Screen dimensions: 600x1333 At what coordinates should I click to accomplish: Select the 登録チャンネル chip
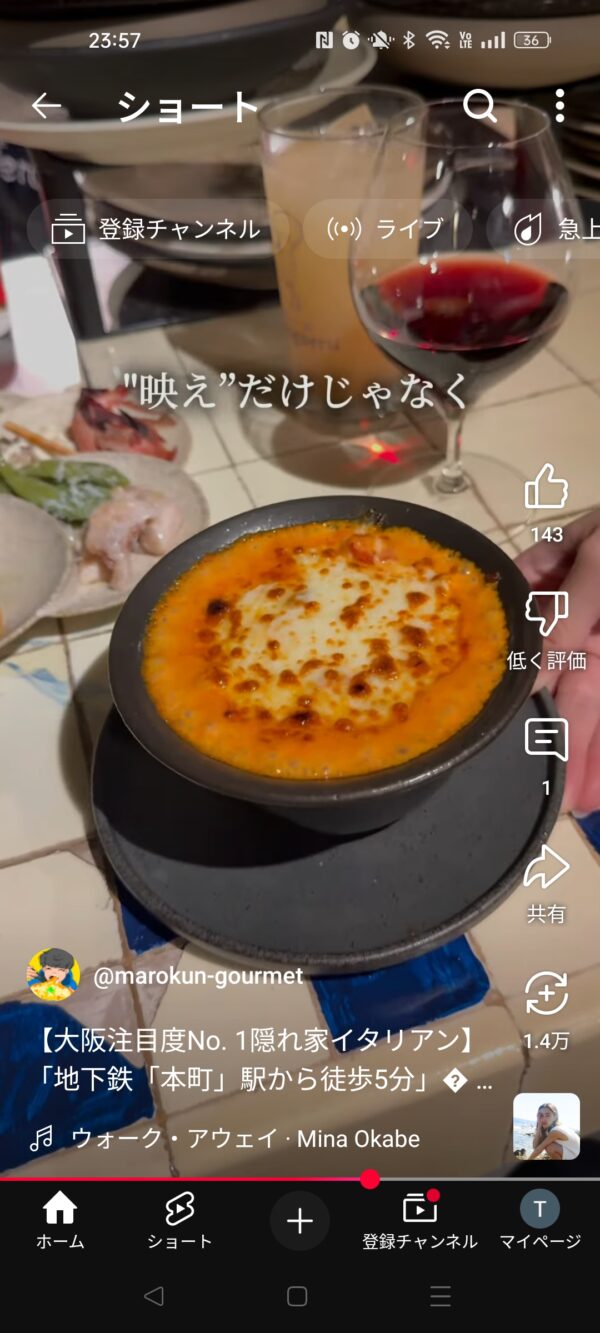click(x=157, y=229)
